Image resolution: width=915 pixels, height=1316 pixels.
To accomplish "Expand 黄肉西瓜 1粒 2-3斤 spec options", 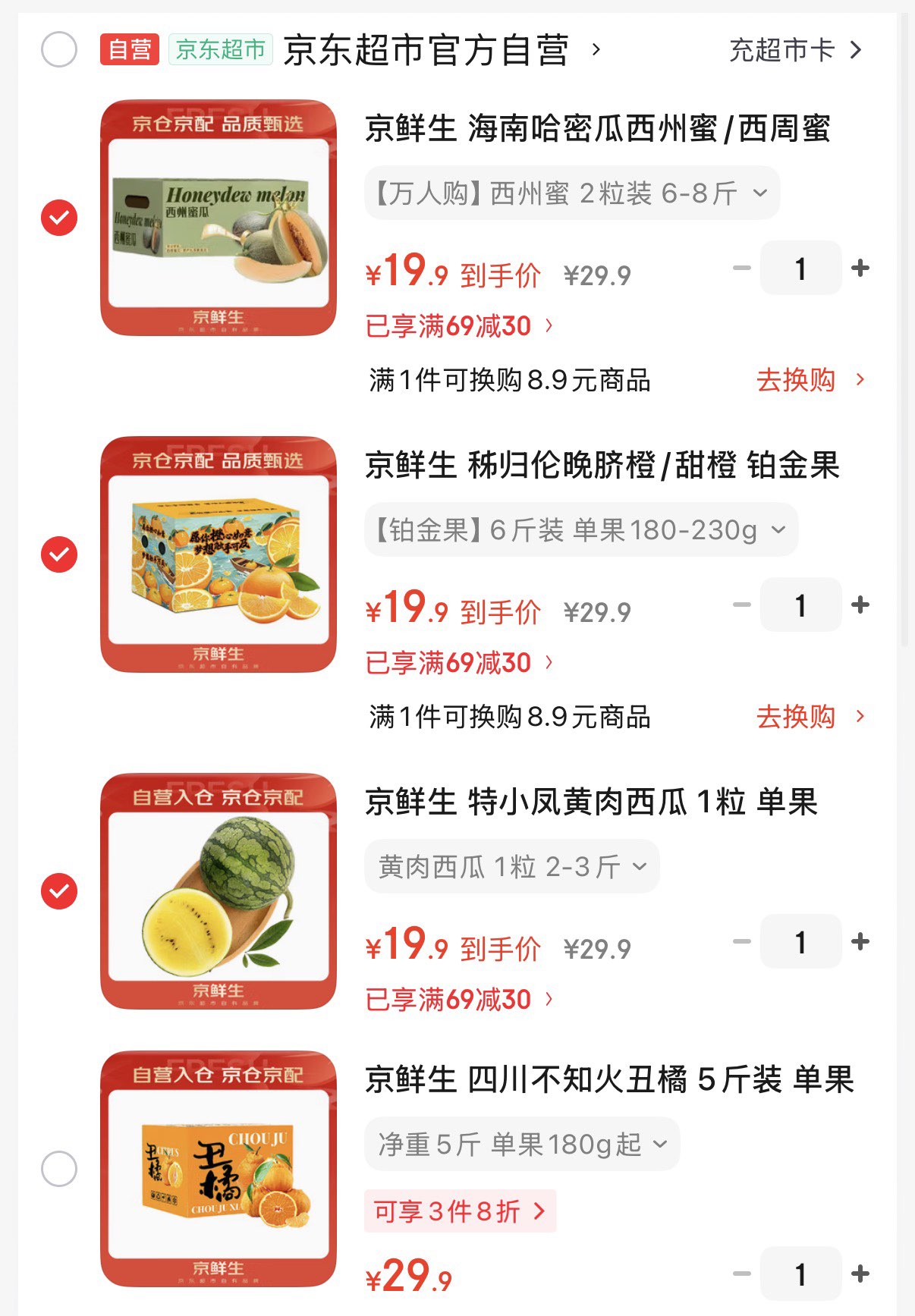I will [512, 866].
